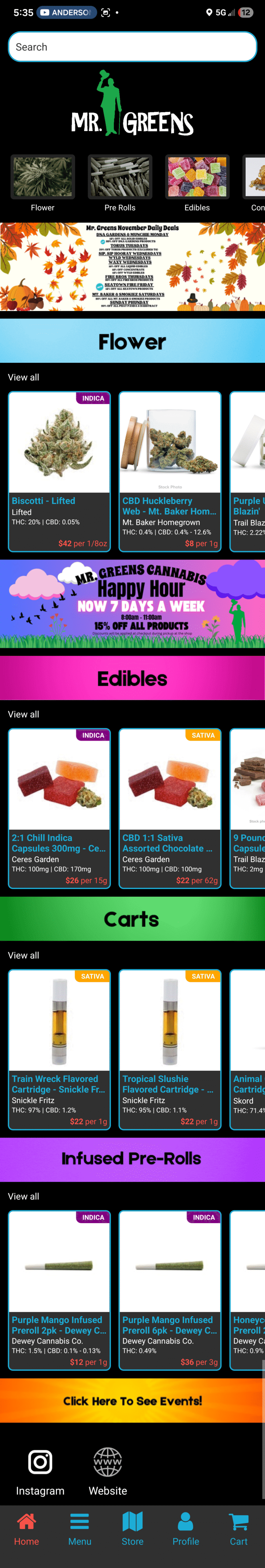Tap View all under Carts

(x=24, y=955)
